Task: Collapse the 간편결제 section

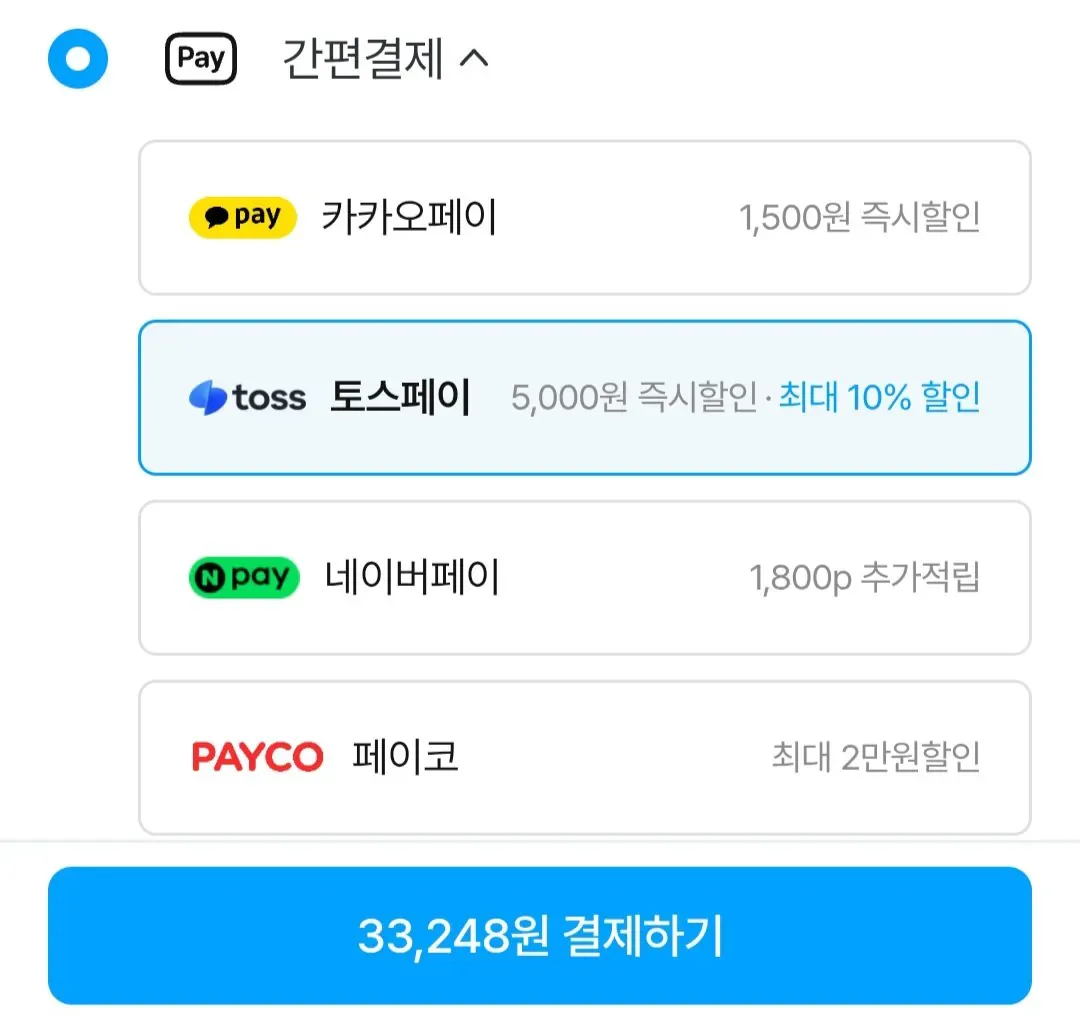Action: point(474,59)
